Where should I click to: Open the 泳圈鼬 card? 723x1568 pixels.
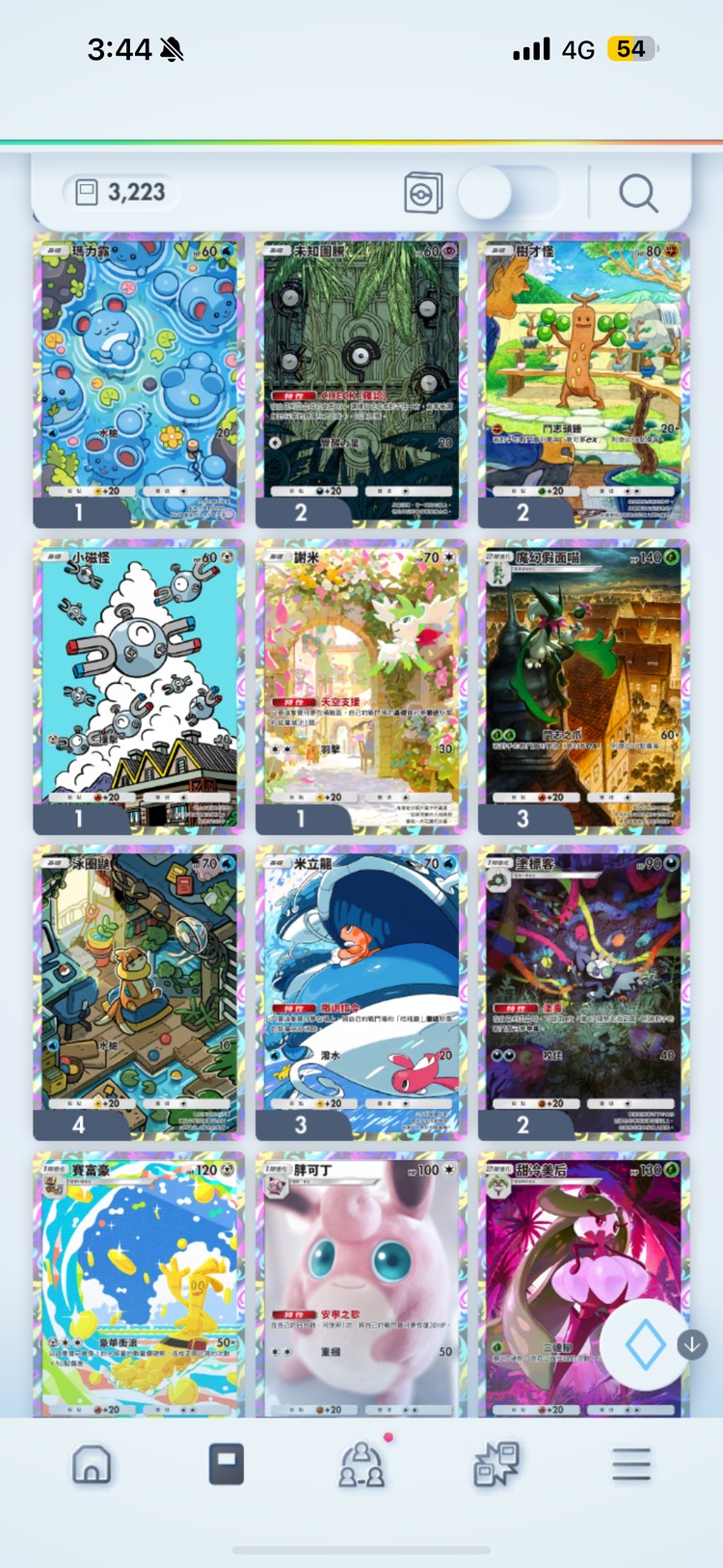(x=139, y=989)
